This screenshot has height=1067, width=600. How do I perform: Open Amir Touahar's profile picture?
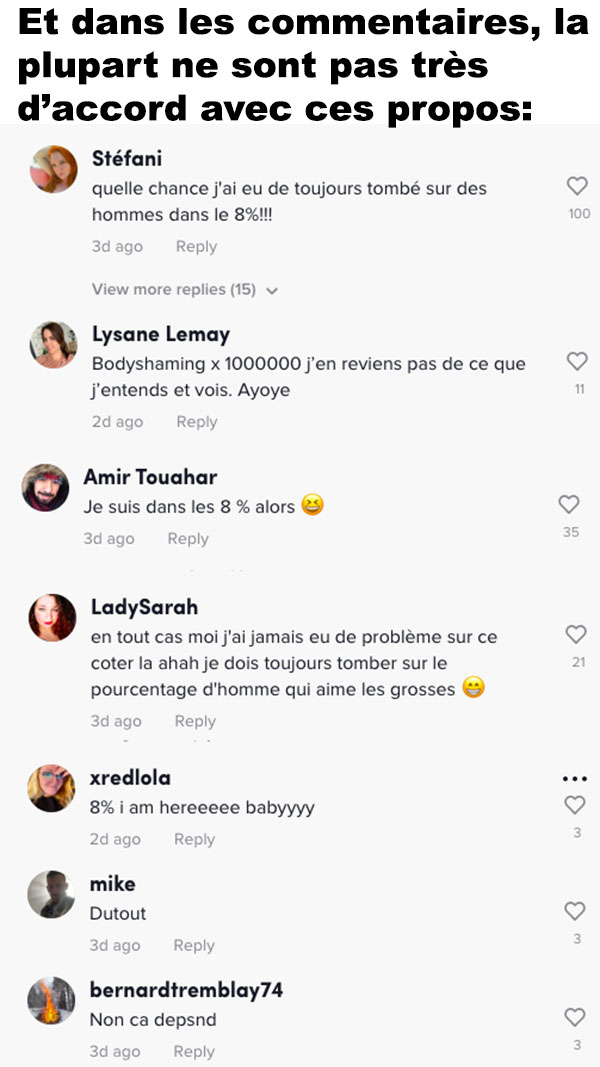coord(45,488)
